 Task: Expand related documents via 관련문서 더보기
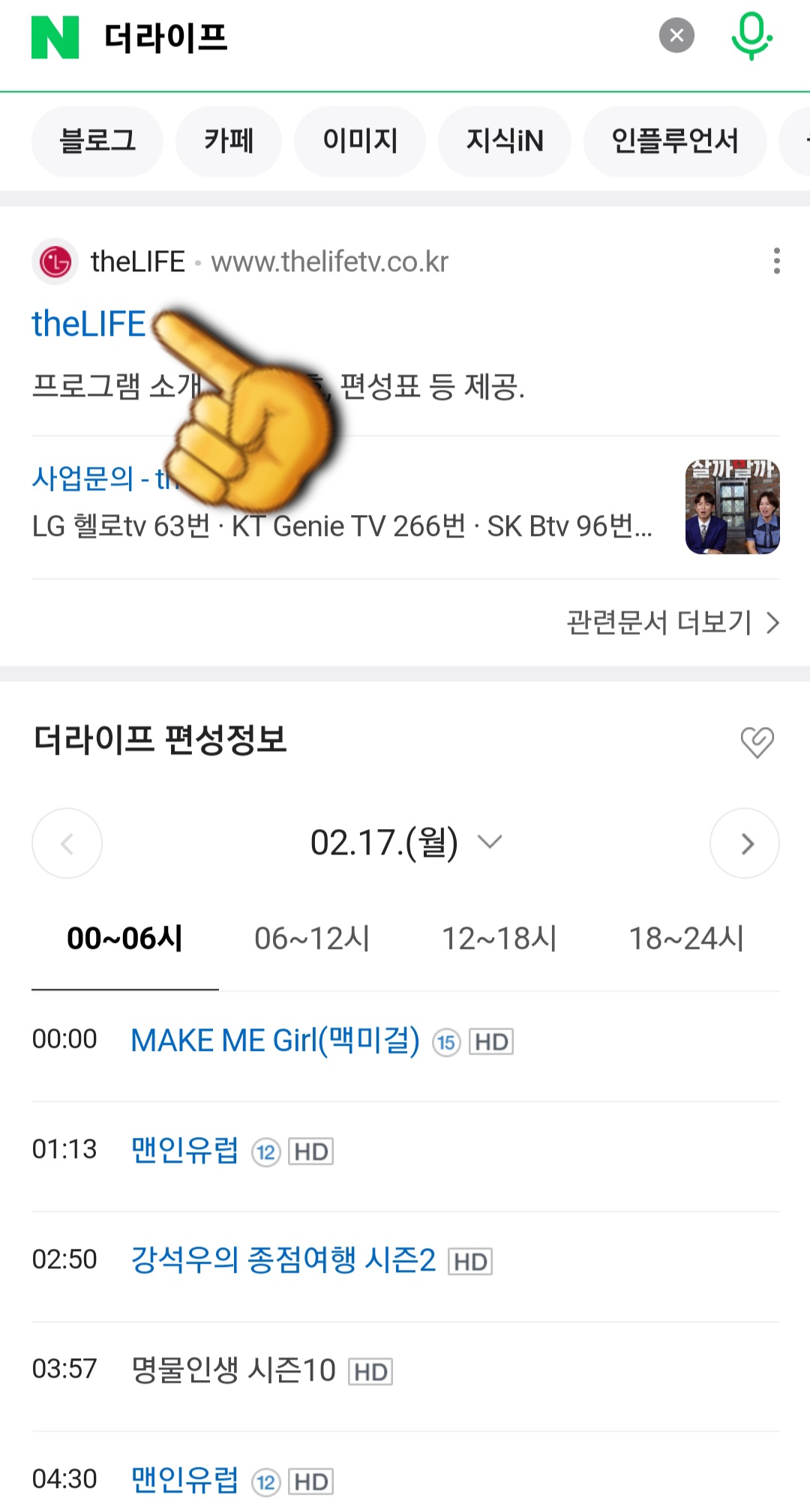(x=660, y=623)
